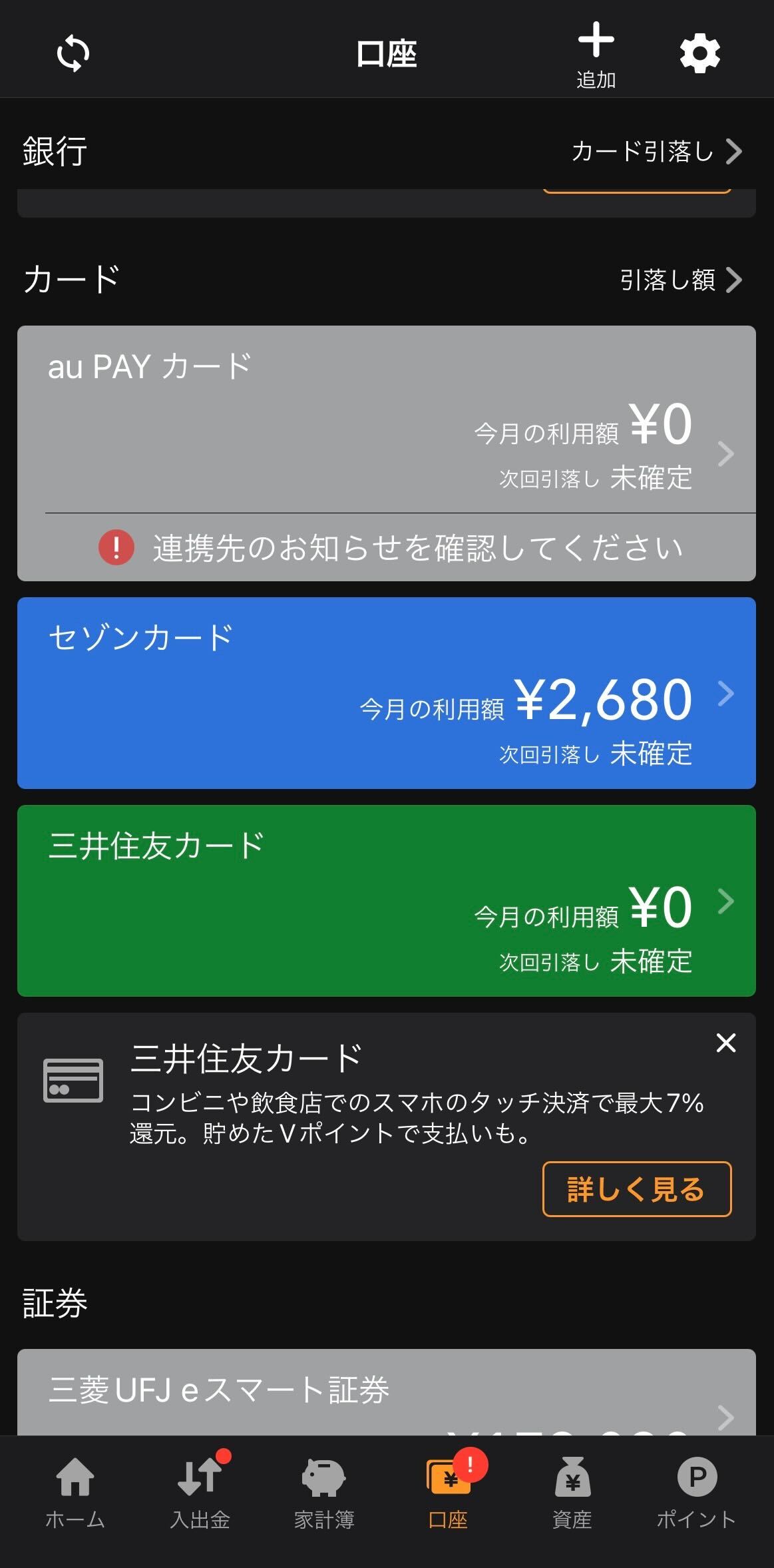Check the 連携先のお知らせ alert

390,548
